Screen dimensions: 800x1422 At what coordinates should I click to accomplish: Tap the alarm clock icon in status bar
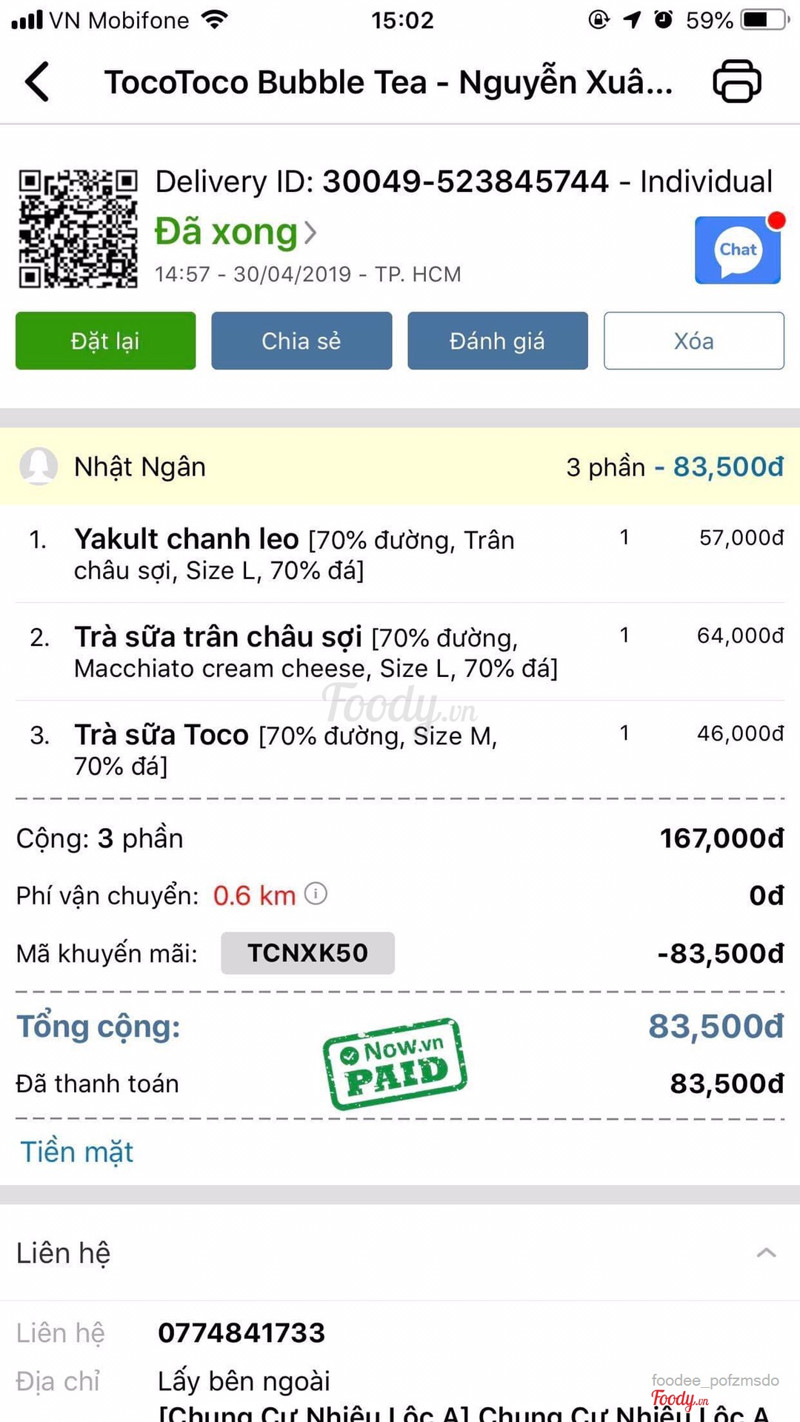[663, 19]
